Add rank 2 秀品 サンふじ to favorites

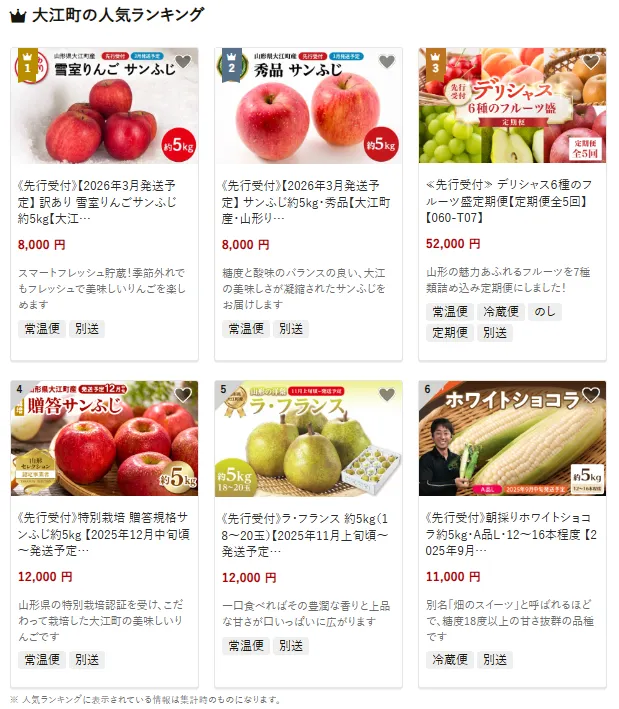click(x=386, y=62)
